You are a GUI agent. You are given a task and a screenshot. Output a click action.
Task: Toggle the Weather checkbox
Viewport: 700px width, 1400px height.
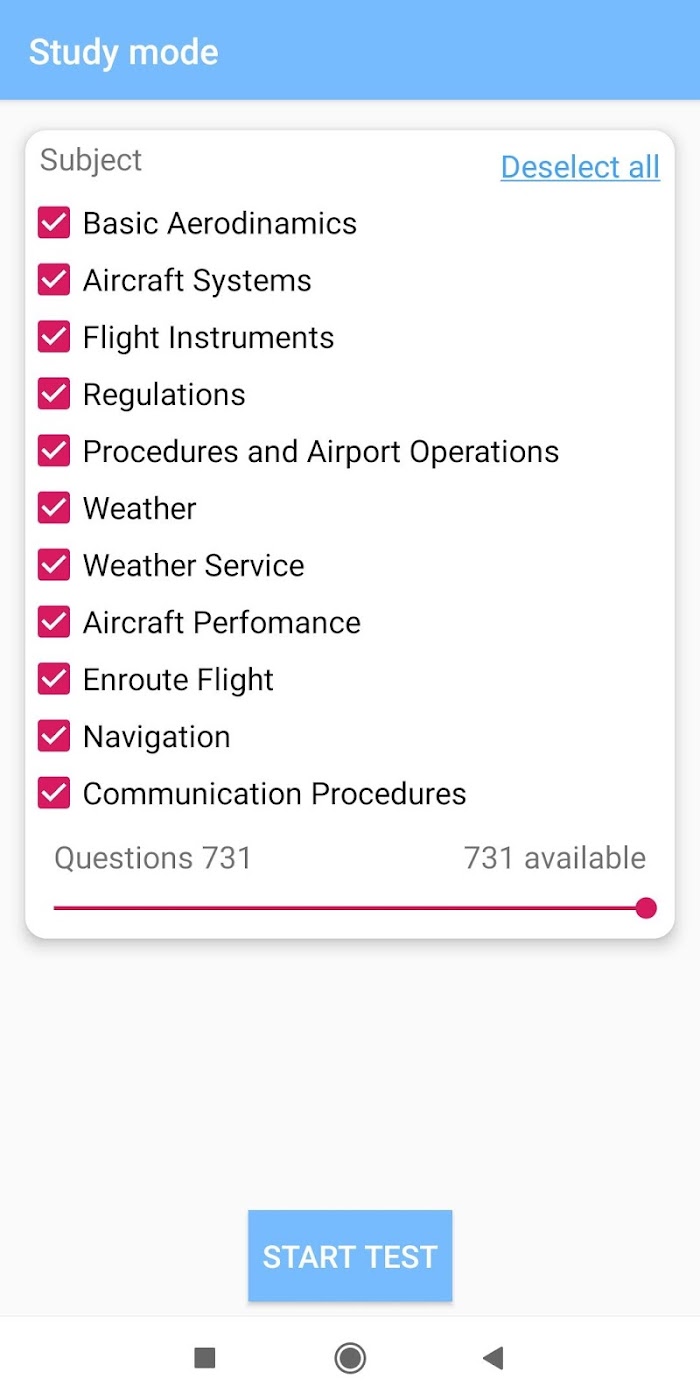(x=54, y=508)
